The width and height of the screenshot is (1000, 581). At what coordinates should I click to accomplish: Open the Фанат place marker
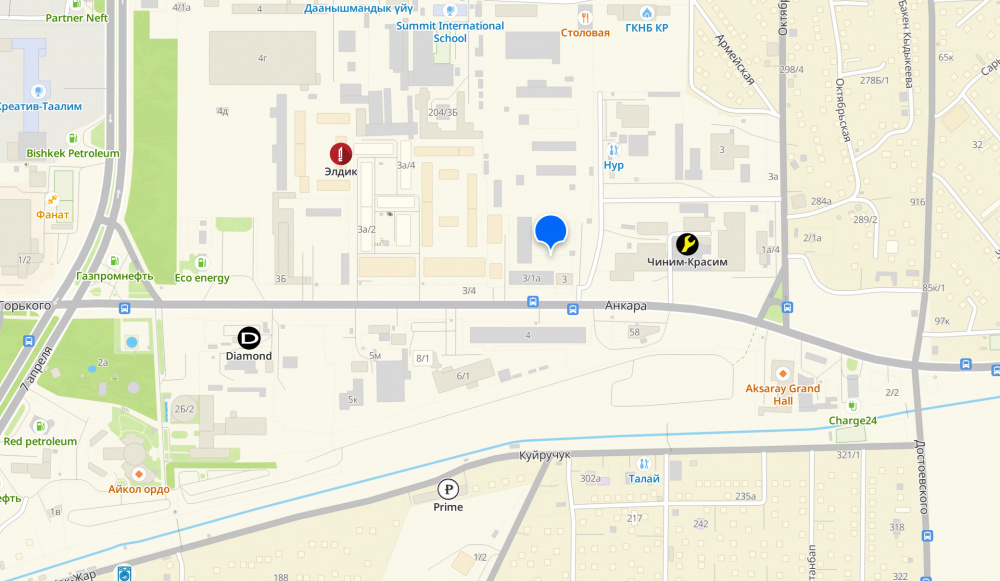(x=53, y=200)
